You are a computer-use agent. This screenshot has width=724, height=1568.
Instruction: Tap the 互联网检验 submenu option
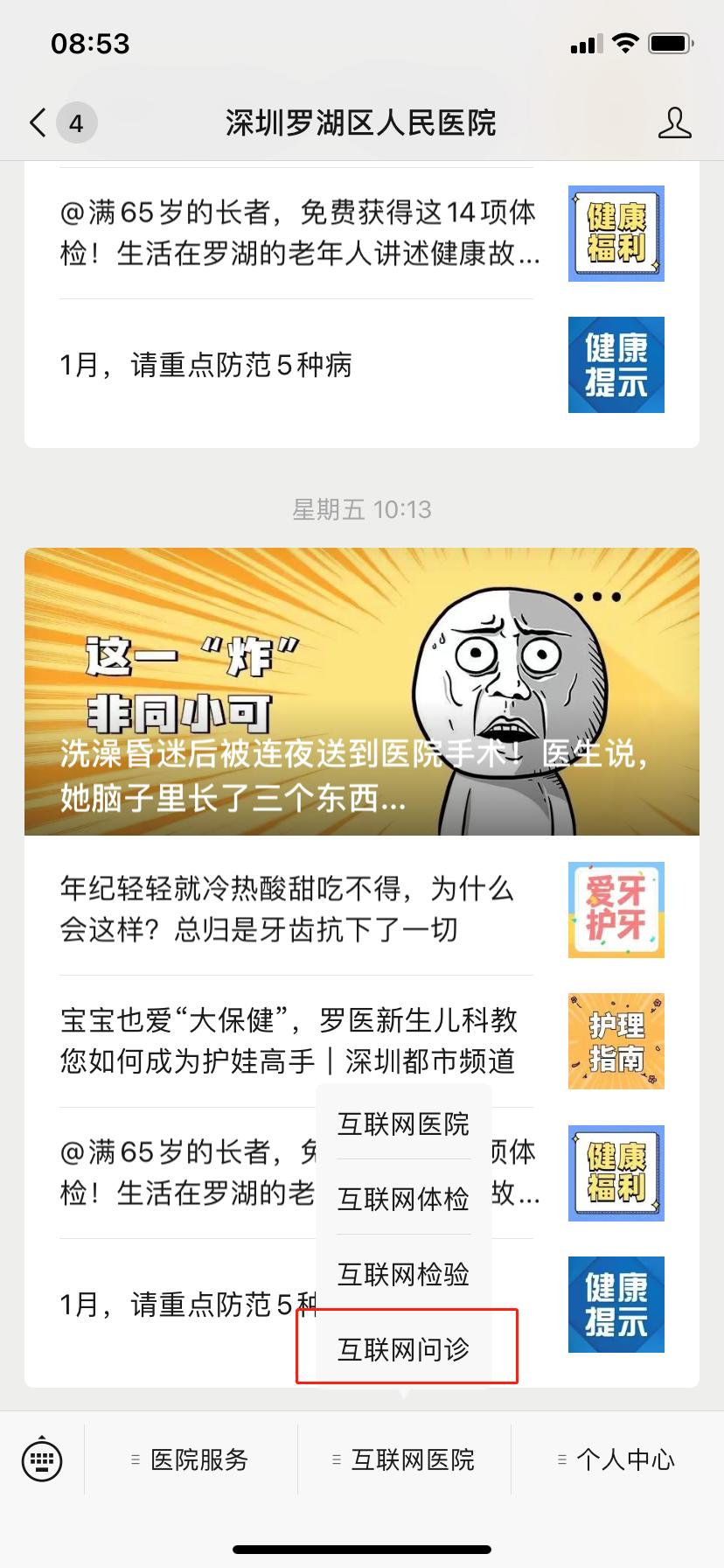point(403,1274)
